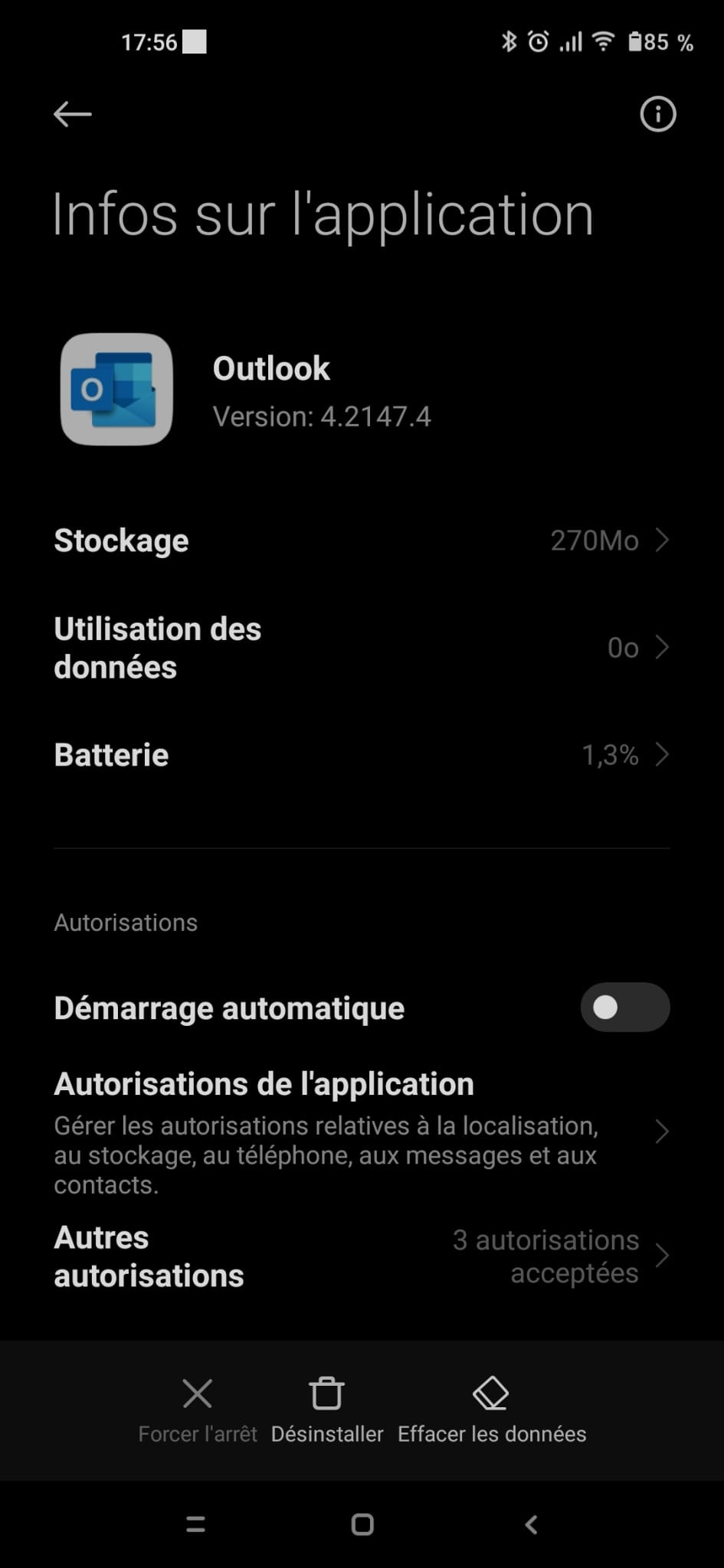The image size is (724, 1568).
Task: Tap Forcer l'arrêt
Action: click(x=198, y=1410)
